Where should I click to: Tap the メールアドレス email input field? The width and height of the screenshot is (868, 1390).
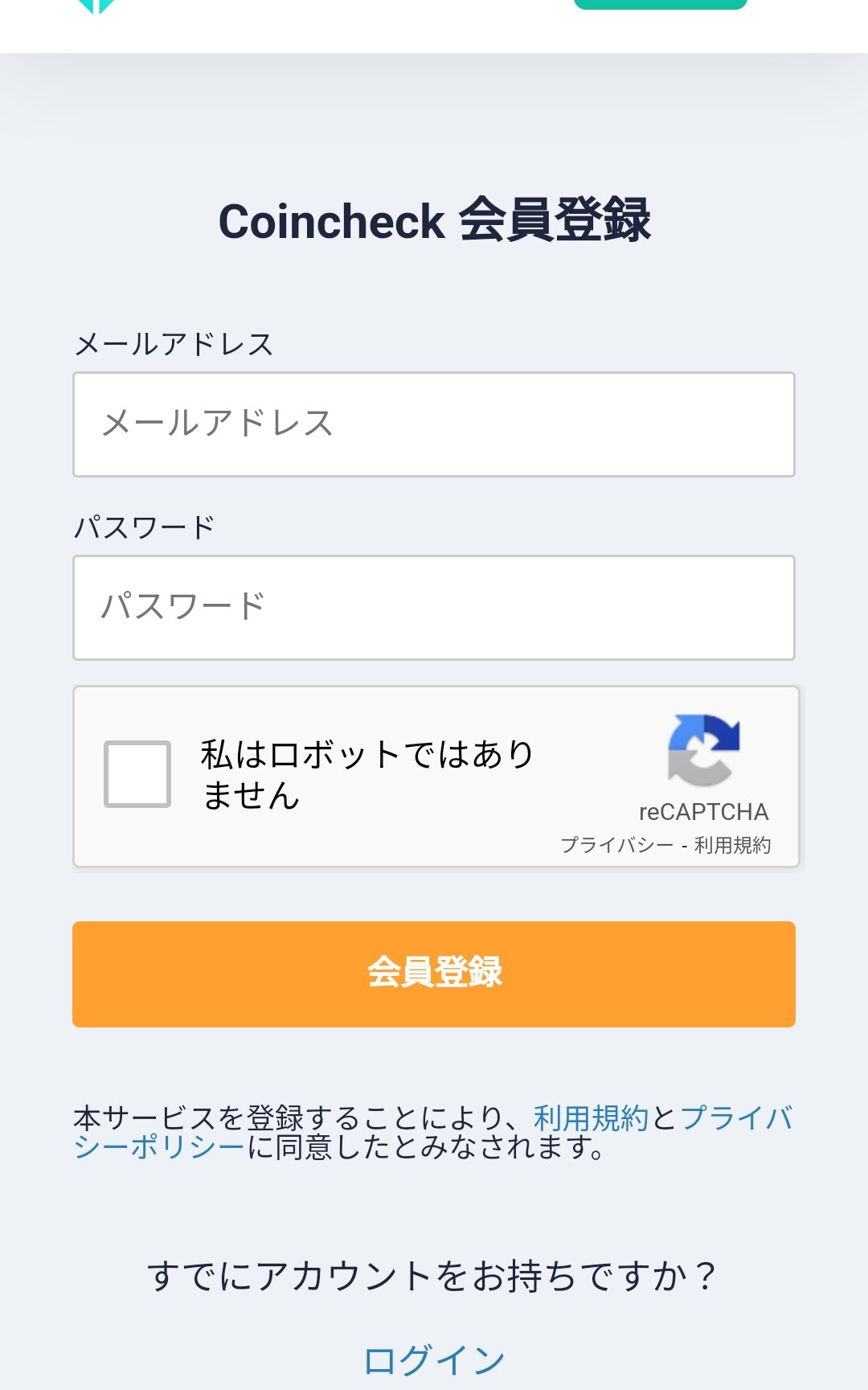[x=434, y=424]
